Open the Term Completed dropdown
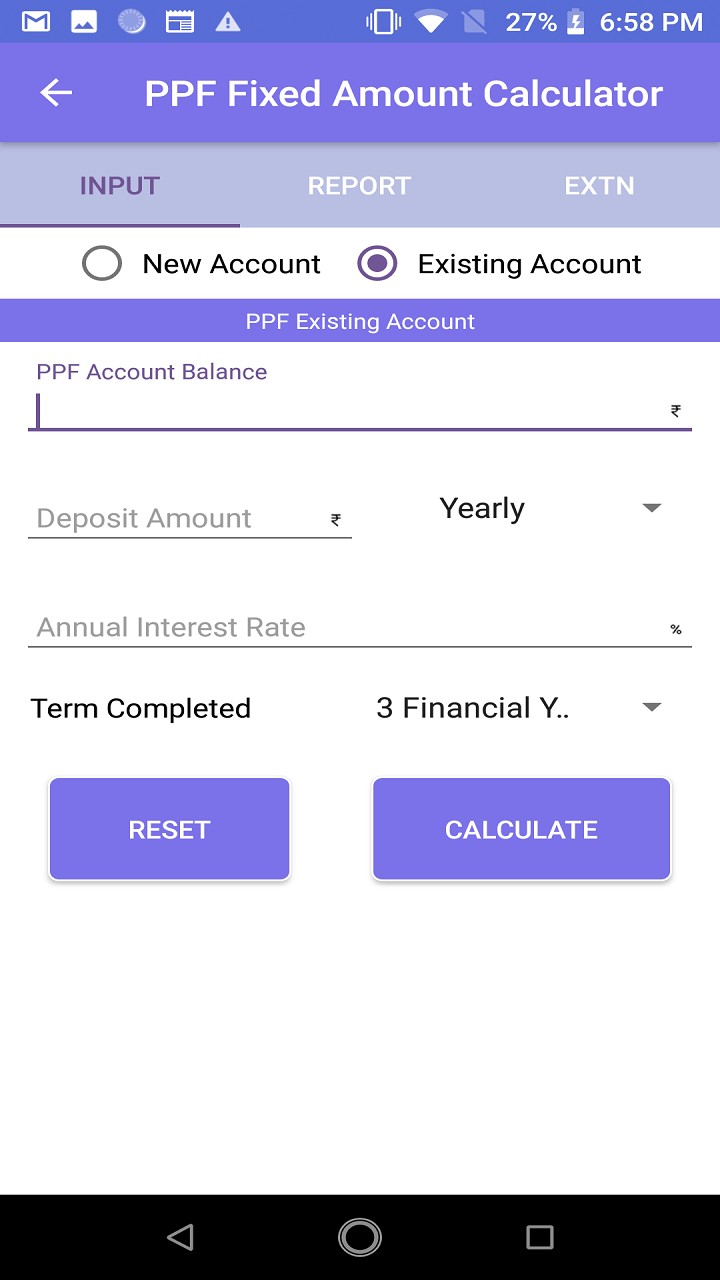 [x=518, y=708]
